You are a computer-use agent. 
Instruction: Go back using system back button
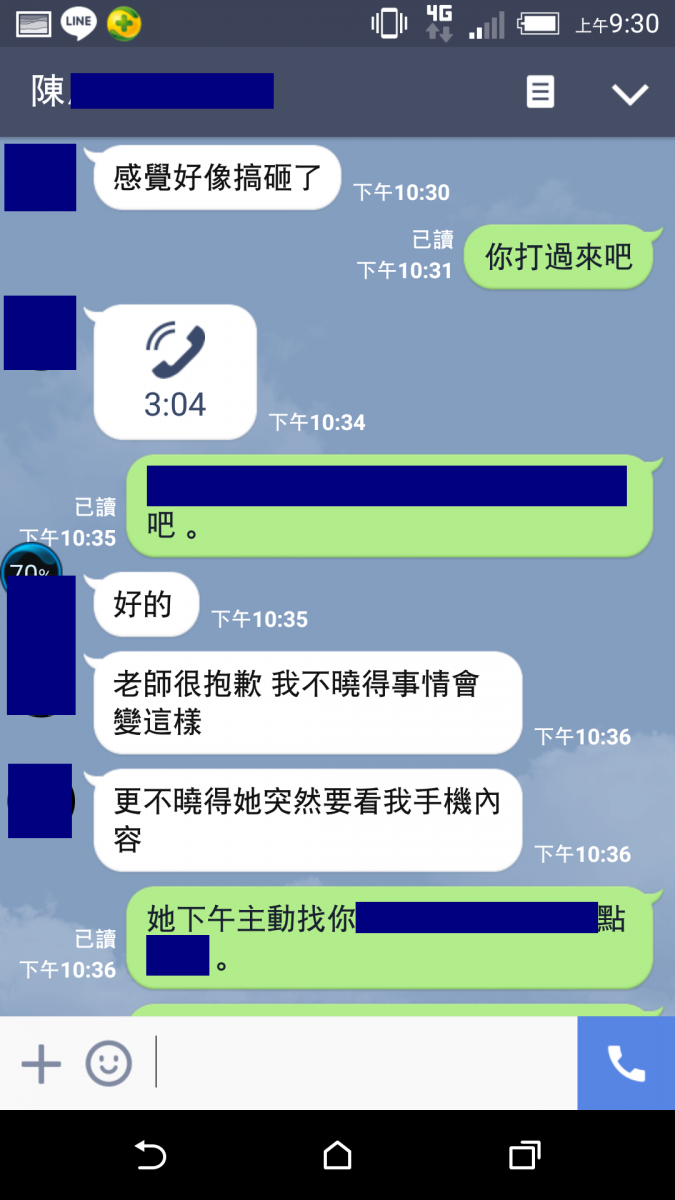(150, 1156)
